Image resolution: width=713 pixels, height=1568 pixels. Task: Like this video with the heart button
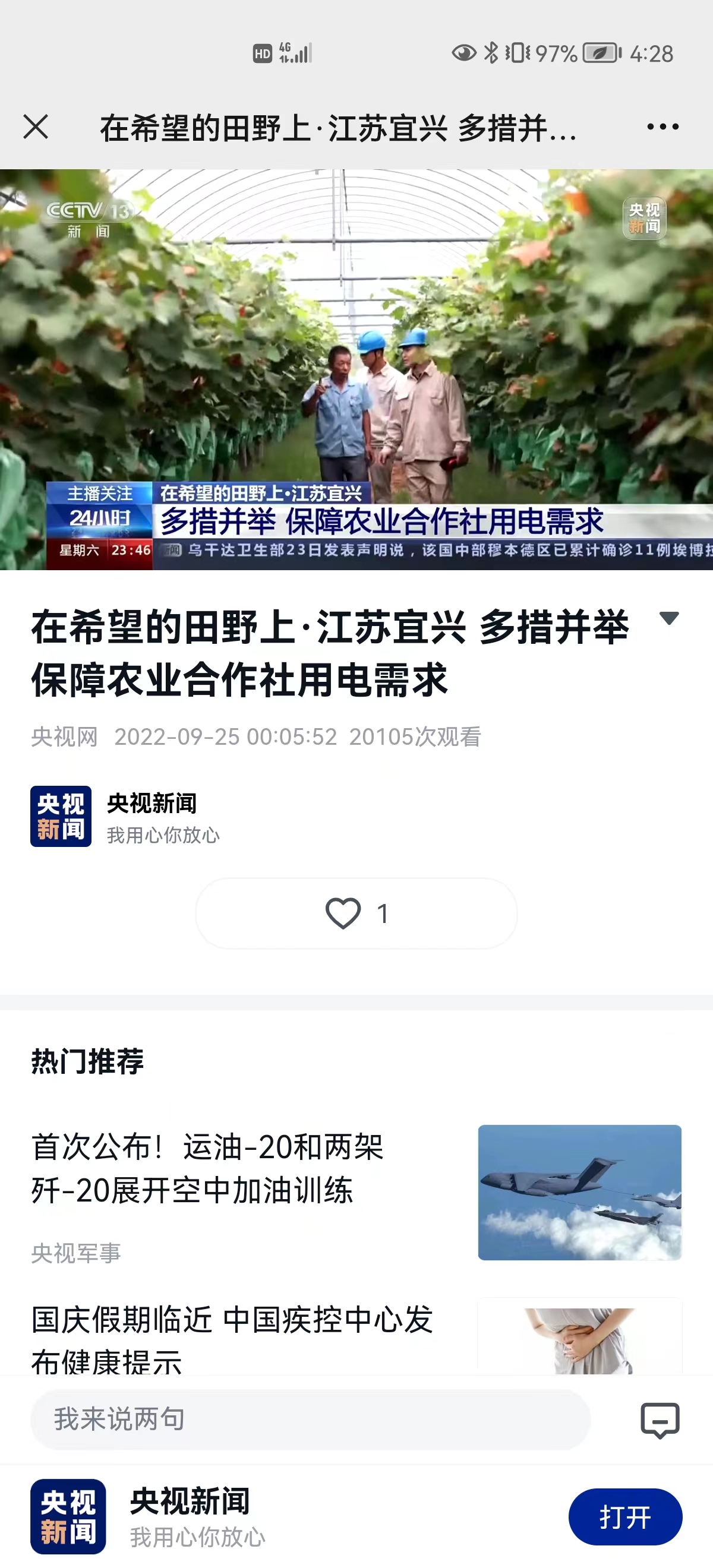[x=356, y=913]
